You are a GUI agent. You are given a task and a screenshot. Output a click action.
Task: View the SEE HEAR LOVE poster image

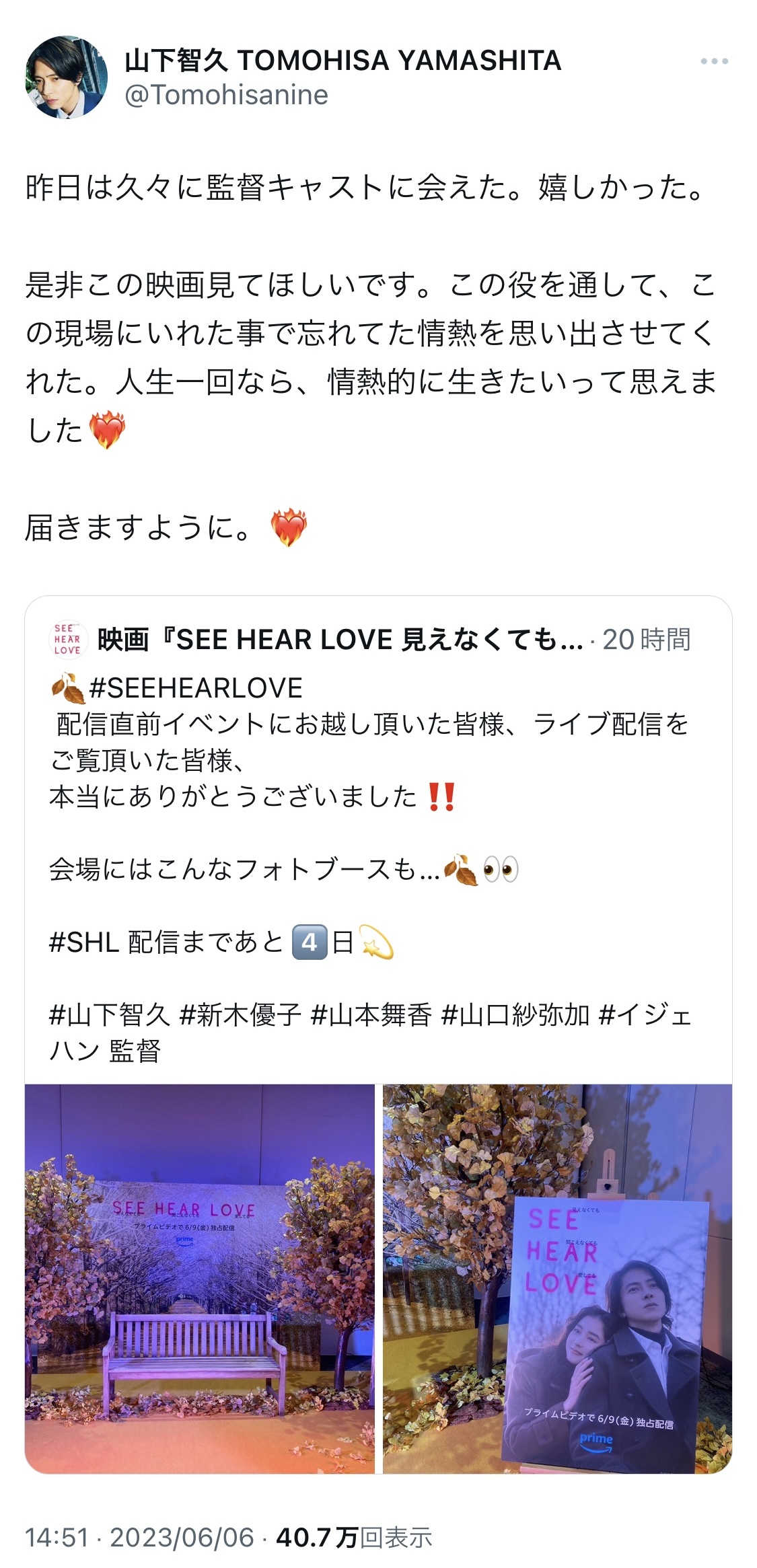tap(557, 1277)
